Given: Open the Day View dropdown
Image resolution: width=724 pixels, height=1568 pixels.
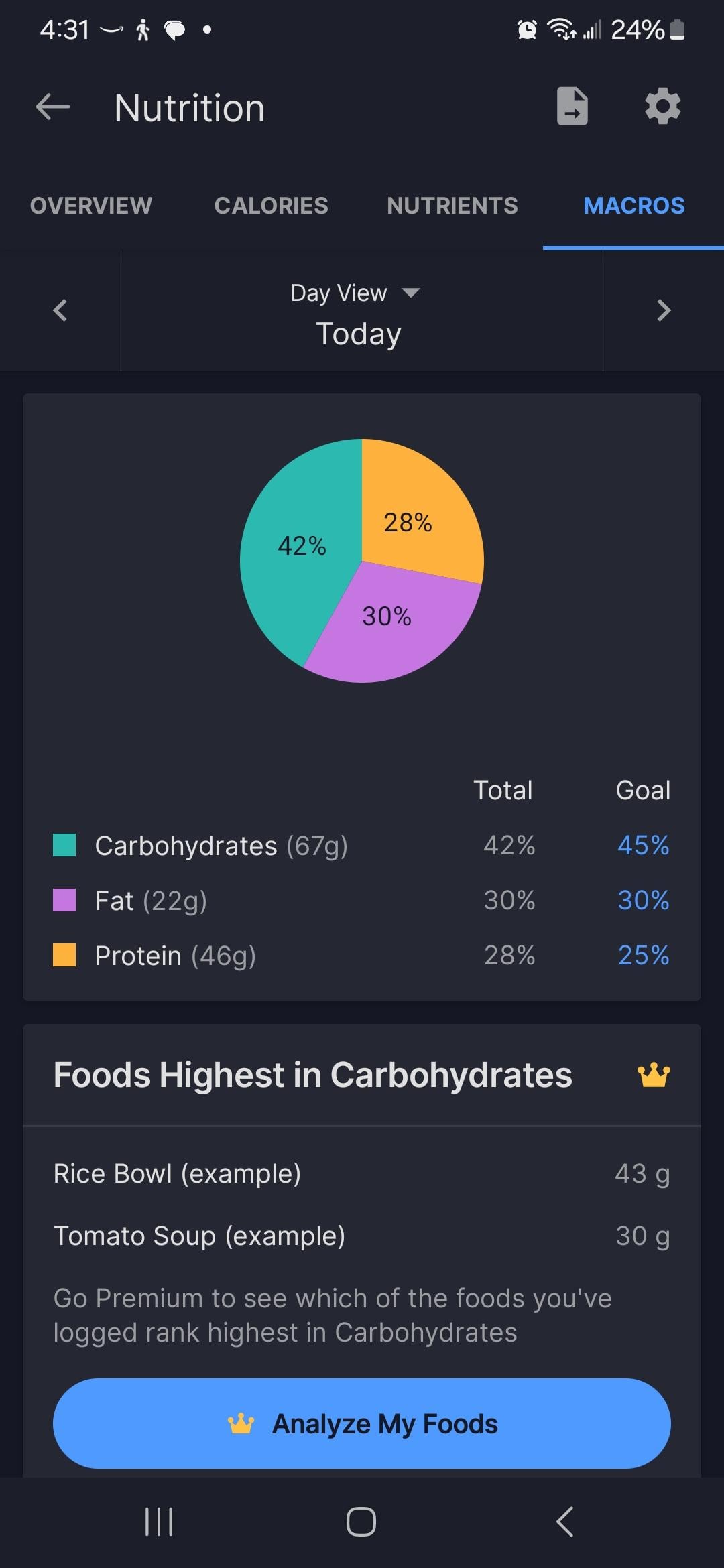Looking at the screenshot, I should (355, 293).
